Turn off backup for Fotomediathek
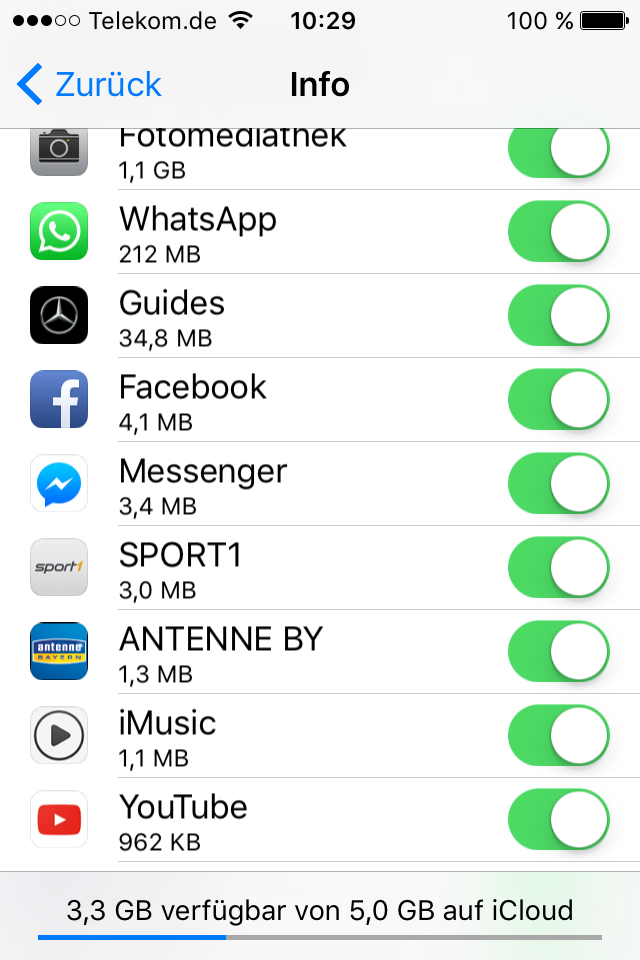Screen dimensions: 640x960 click(x=559, y=150)
